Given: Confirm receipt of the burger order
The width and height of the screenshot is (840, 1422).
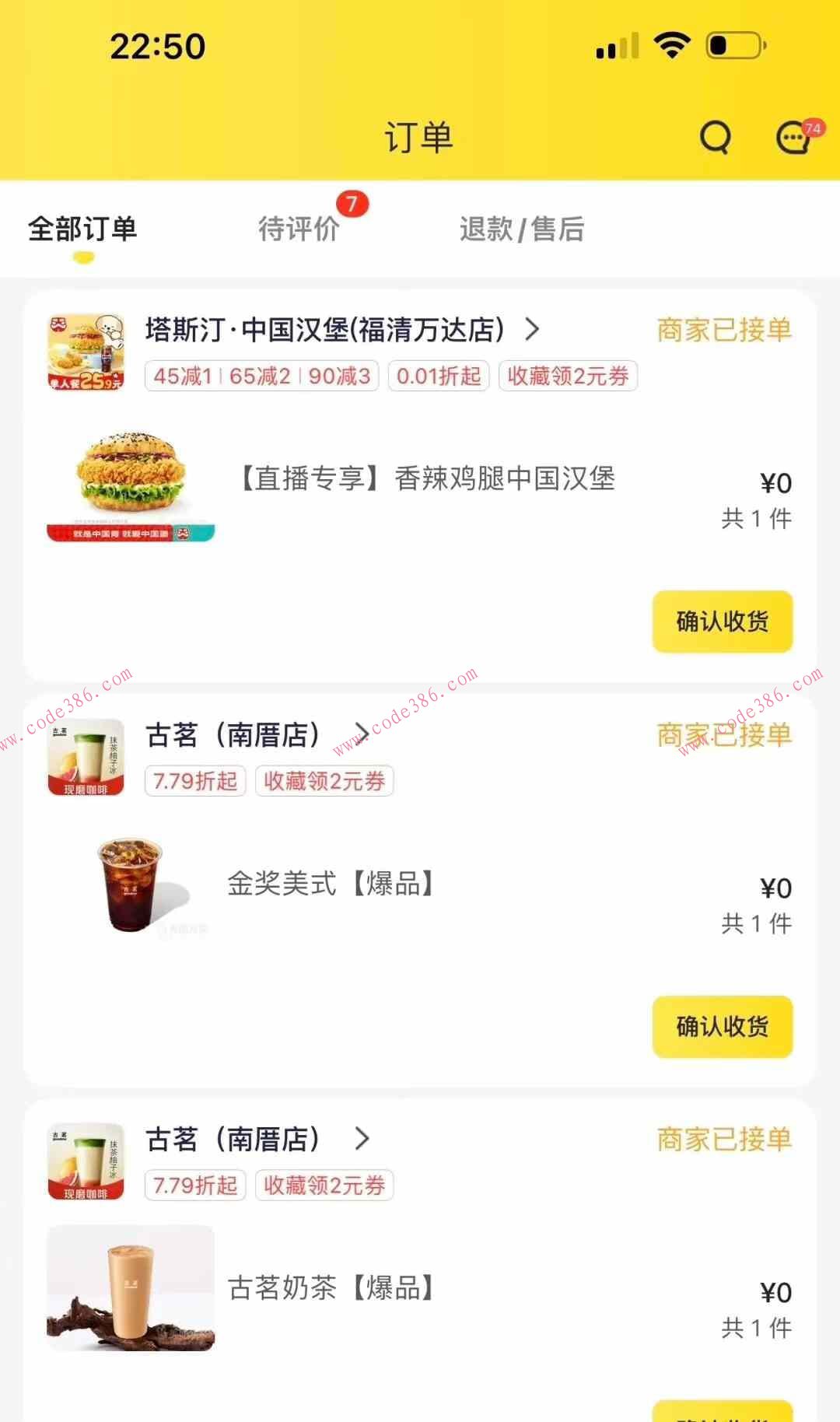Looking at the screenshot, I should [x=722, y=622].
